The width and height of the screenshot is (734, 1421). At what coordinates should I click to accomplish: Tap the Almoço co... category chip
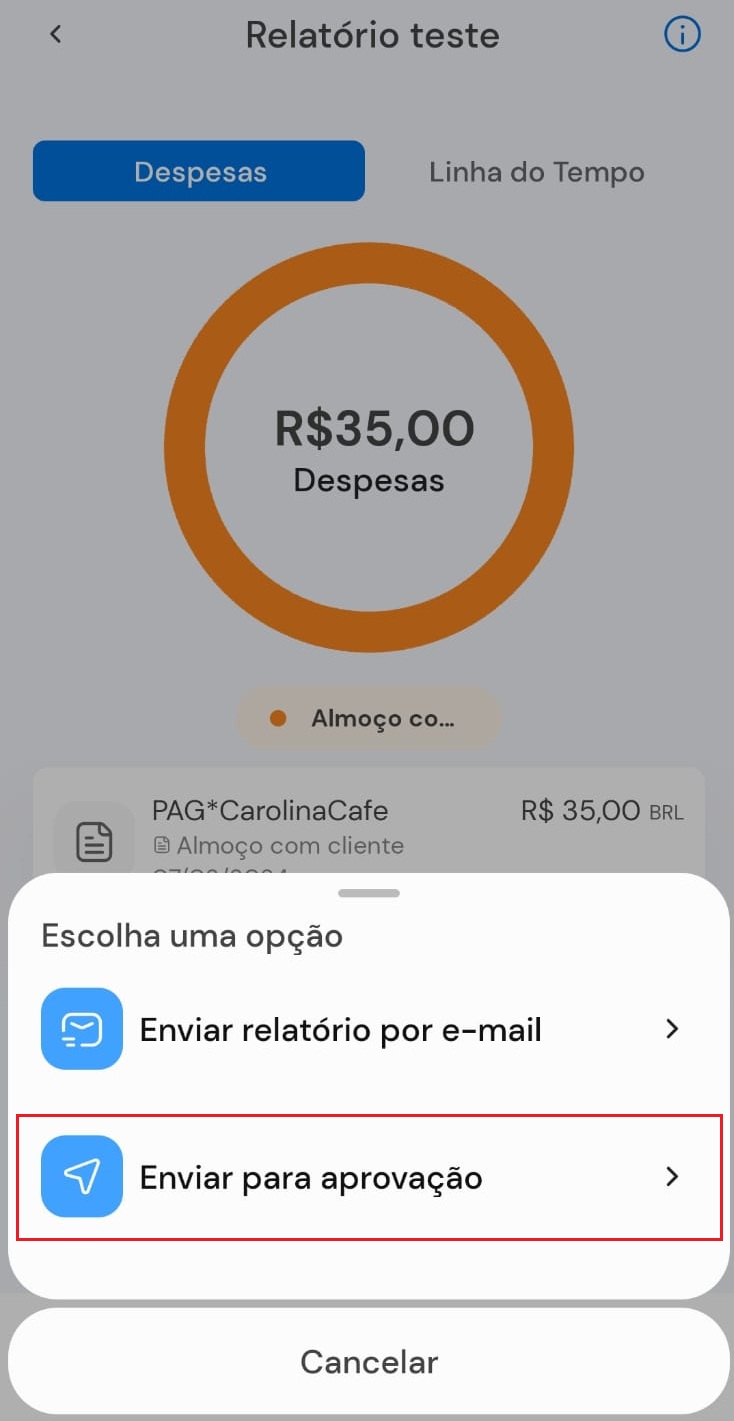369,718
